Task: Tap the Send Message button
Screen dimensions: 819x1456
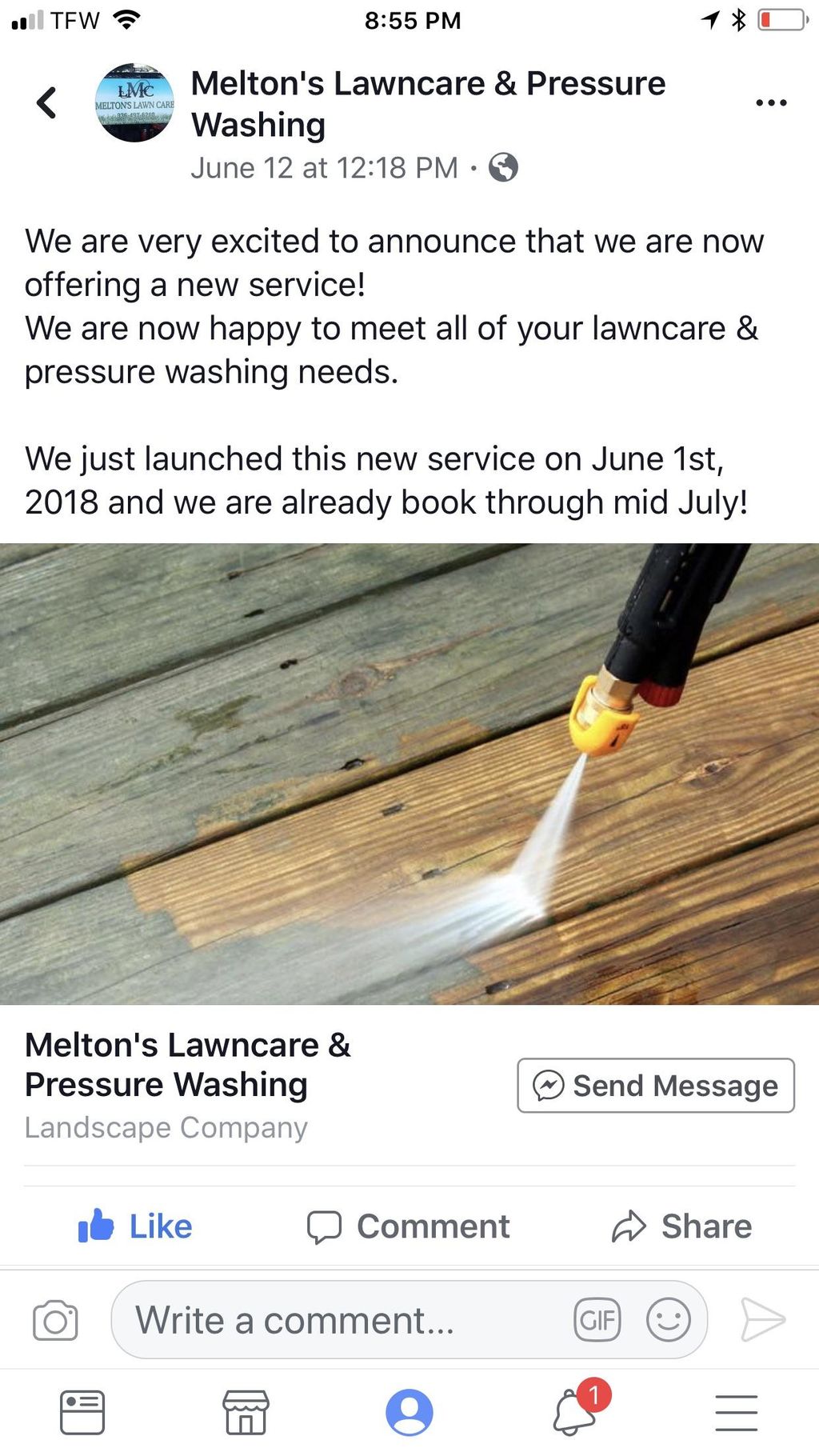Action: tap(656, 1086)
